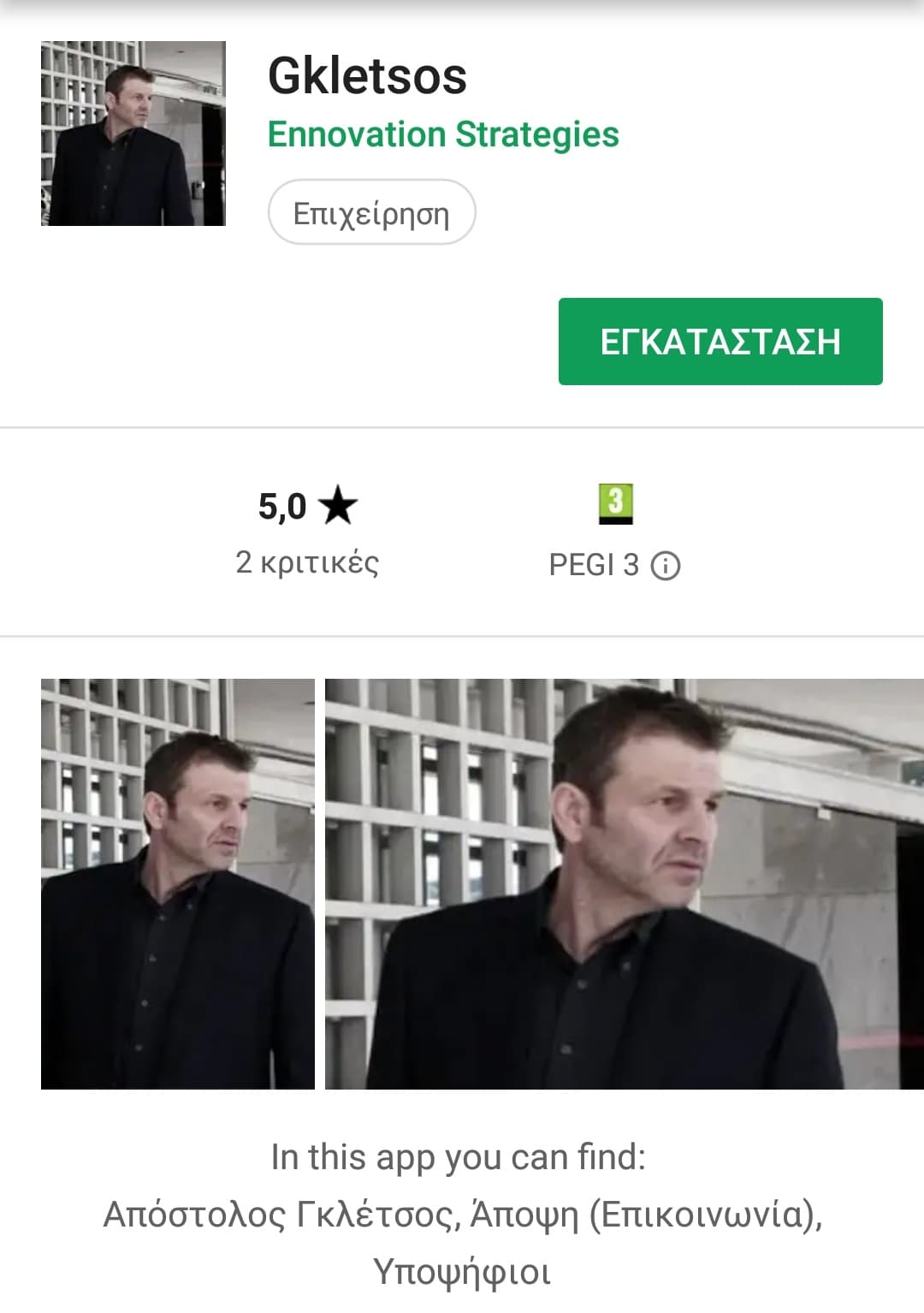Expand the 'In this app you can find' description
The height and width of the screenshot is (1313, 924).
pos(462,1214)
